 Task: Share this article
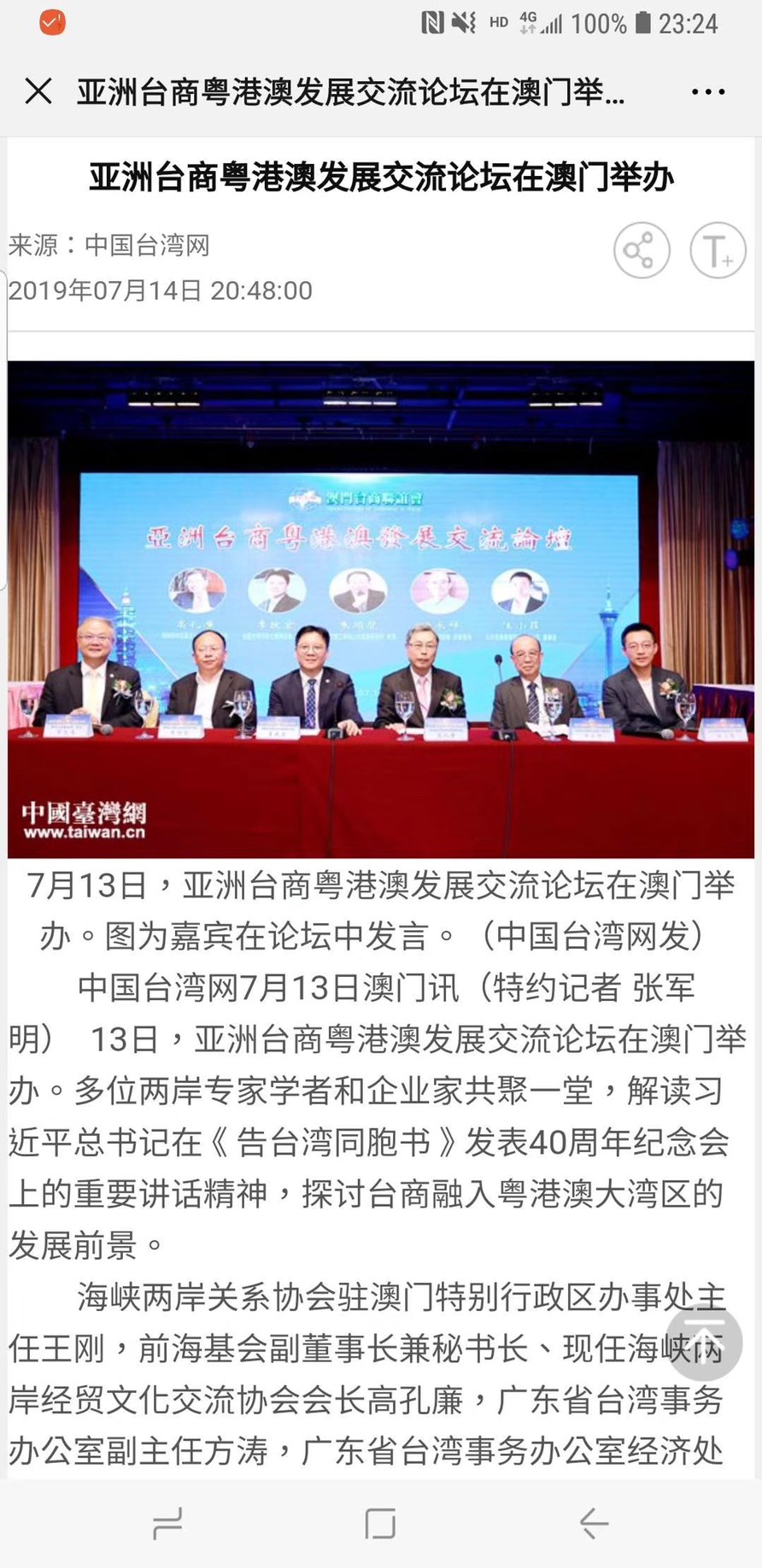641,251
